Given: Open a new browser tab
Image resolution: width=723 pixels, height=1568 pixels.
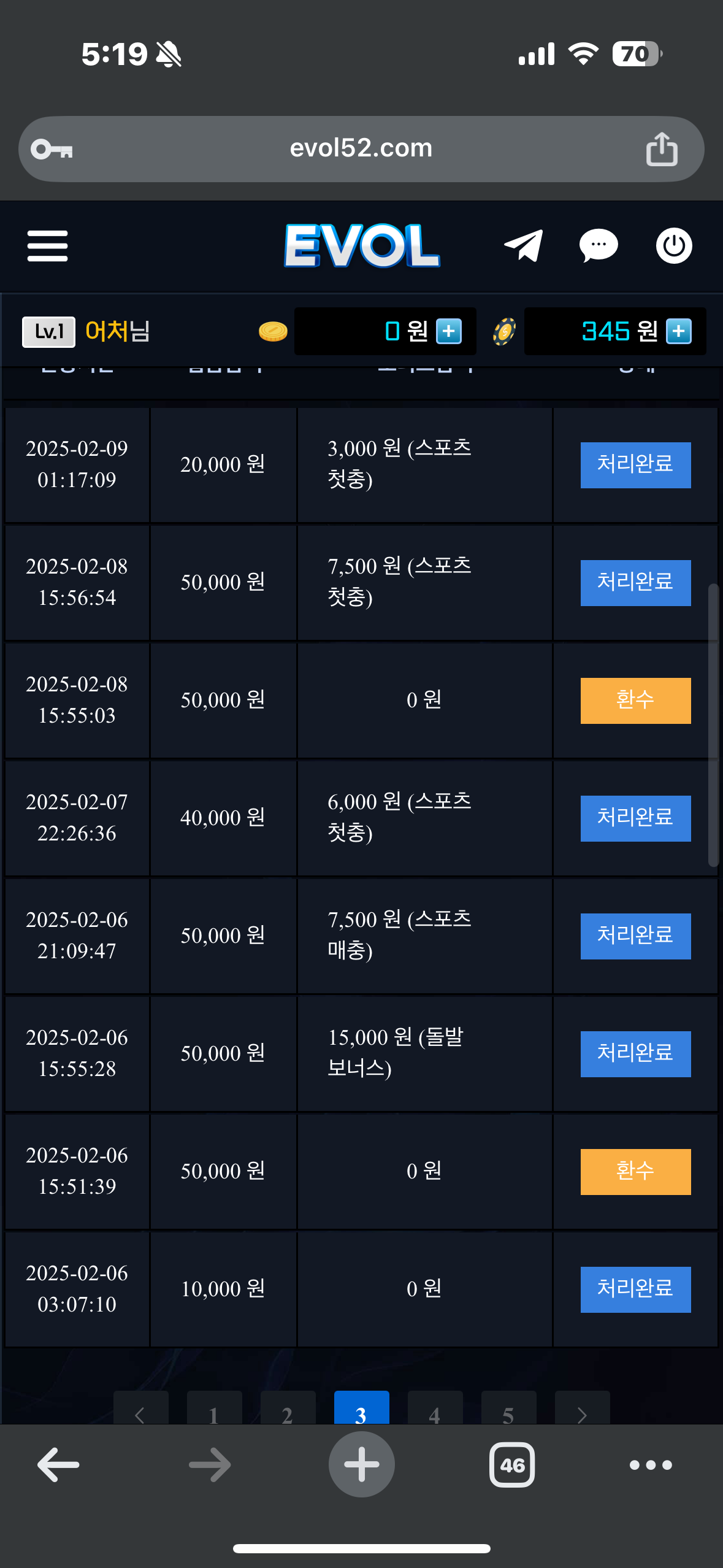Looking at the screenshot, I should (361, 1465).
